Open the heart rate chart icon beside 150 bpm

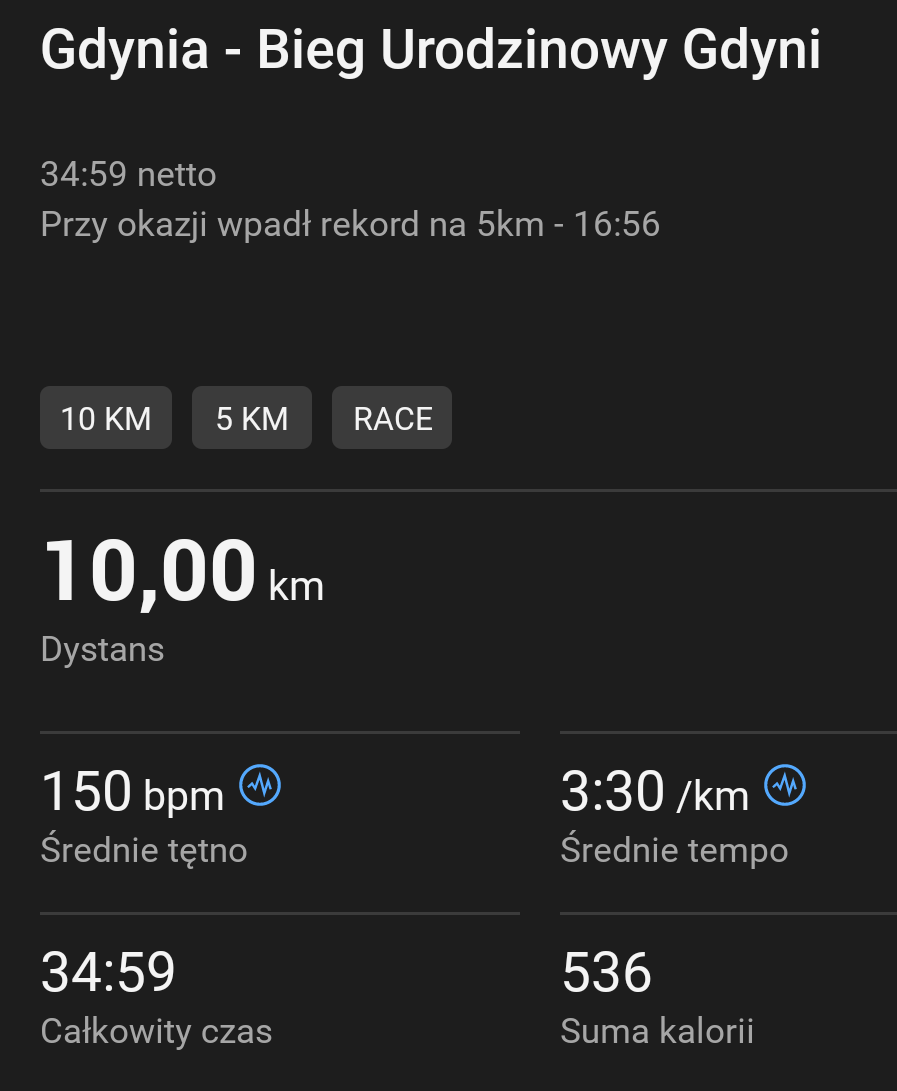pos(260,786)
